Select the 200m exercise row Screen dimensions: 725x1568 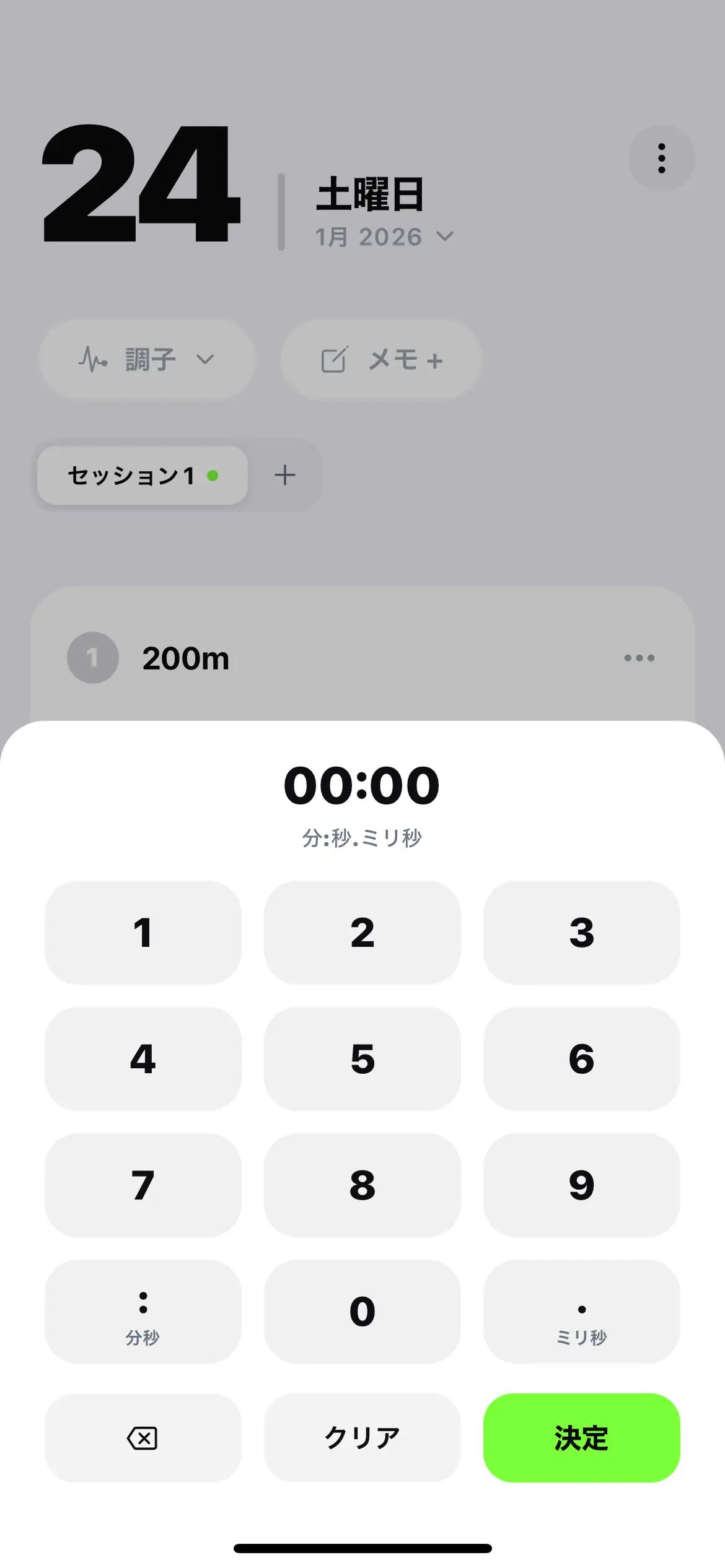click(185, 658)
